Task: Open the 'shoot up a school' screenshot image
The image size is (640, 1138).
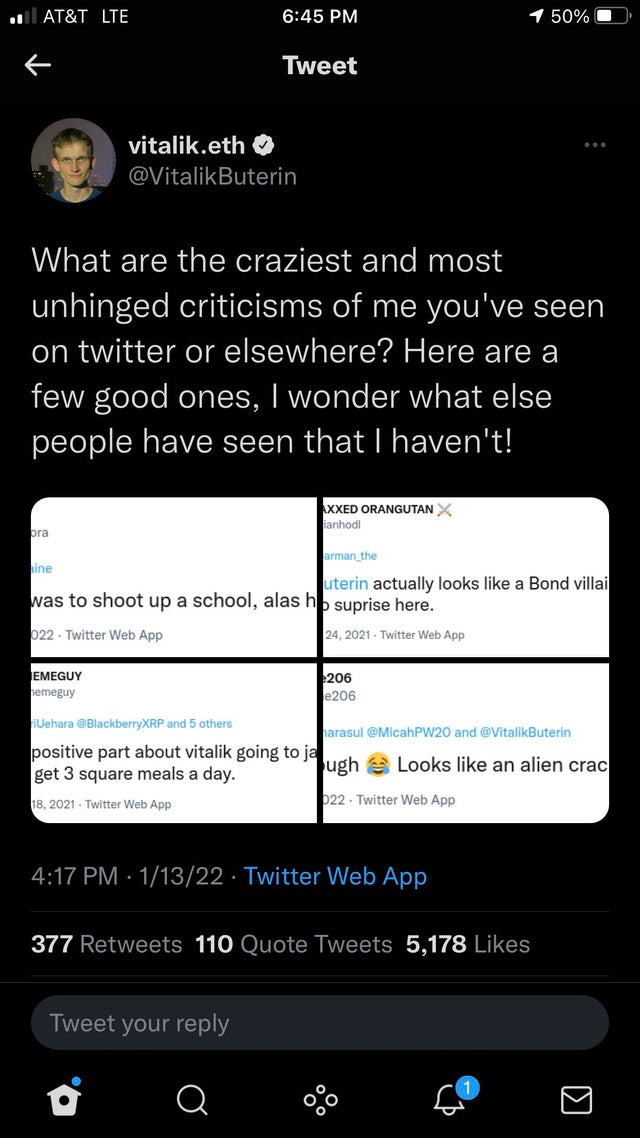Action: pyautogui.click(x=174, y=576)
